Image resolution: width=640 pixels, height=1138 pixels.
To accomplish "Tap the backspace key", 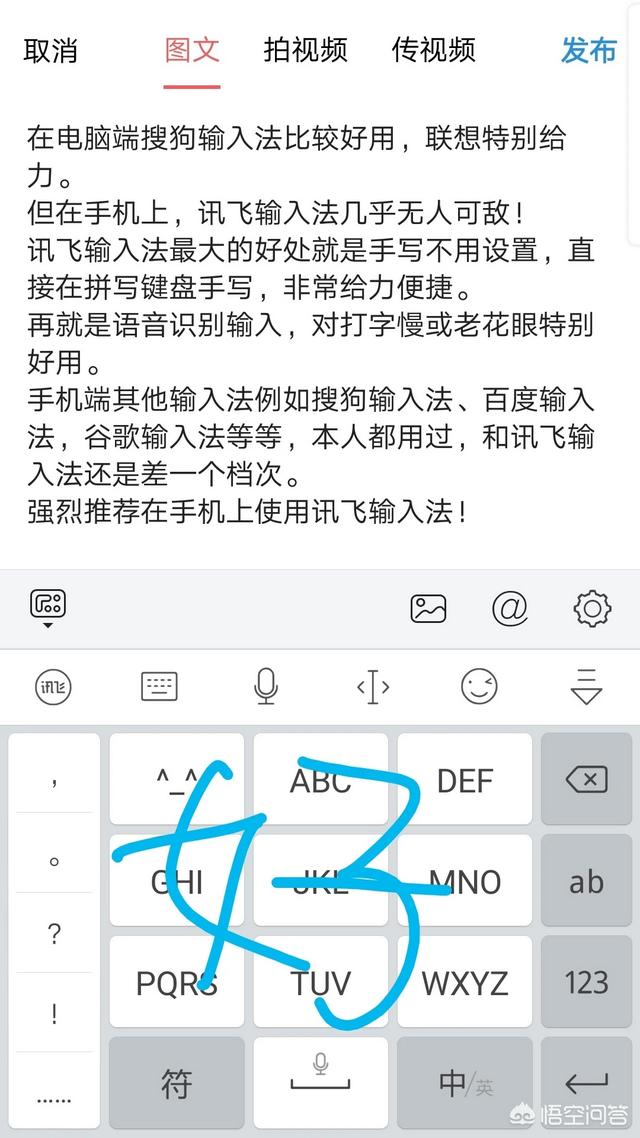I will pyautogui.click(x=586, y=779).
